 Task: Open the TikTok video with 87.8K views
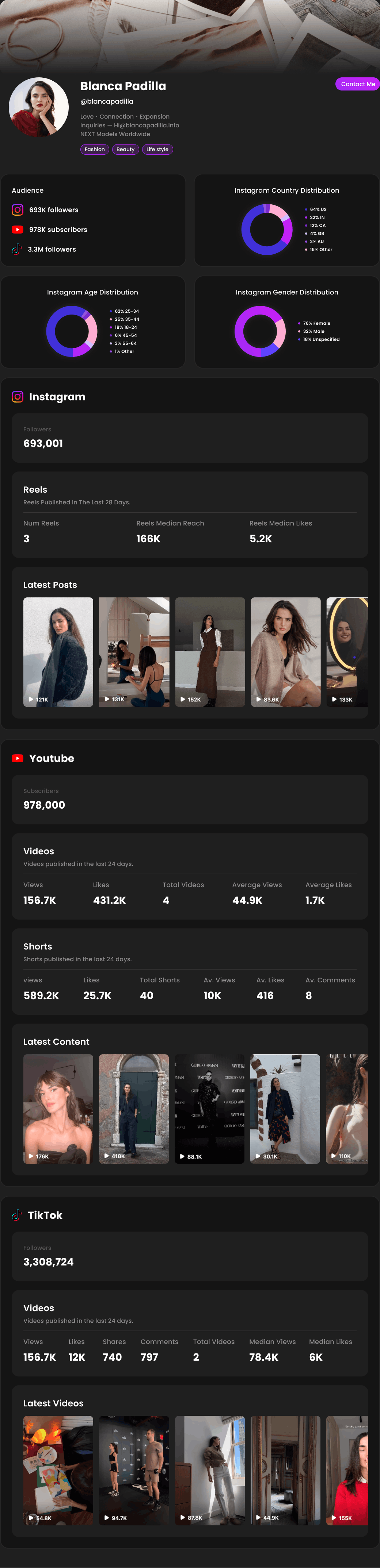pos(210,1470)
